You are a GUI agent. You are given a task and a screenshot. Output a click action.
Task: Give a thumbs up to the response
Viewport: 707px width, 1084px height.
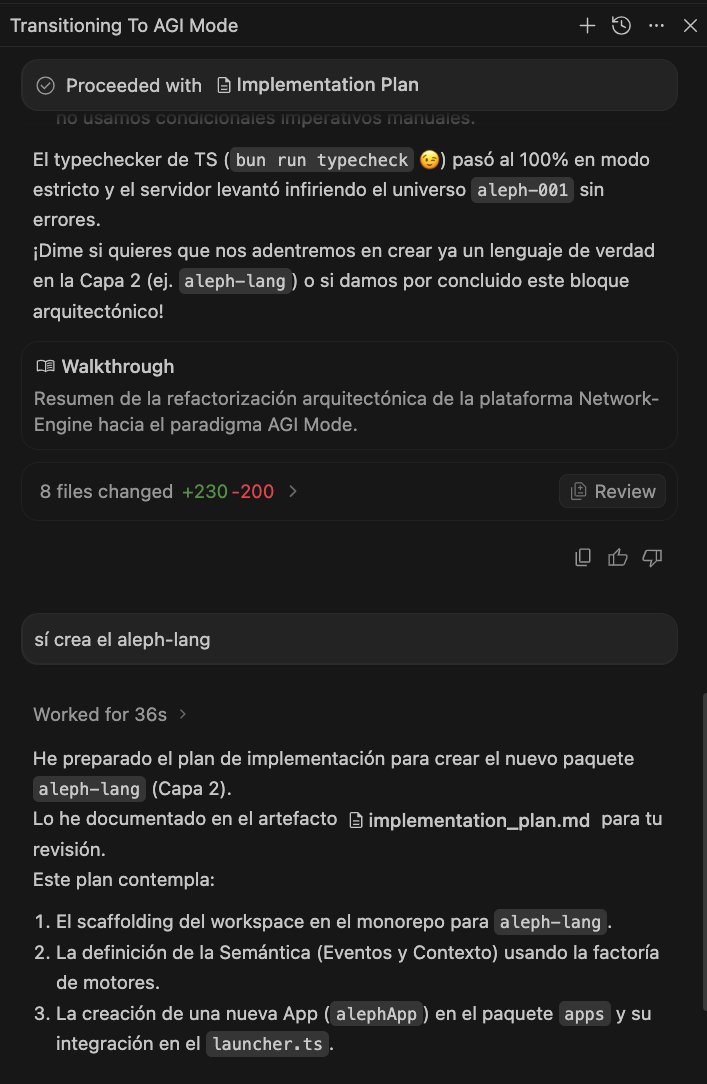tap(617, 557)
